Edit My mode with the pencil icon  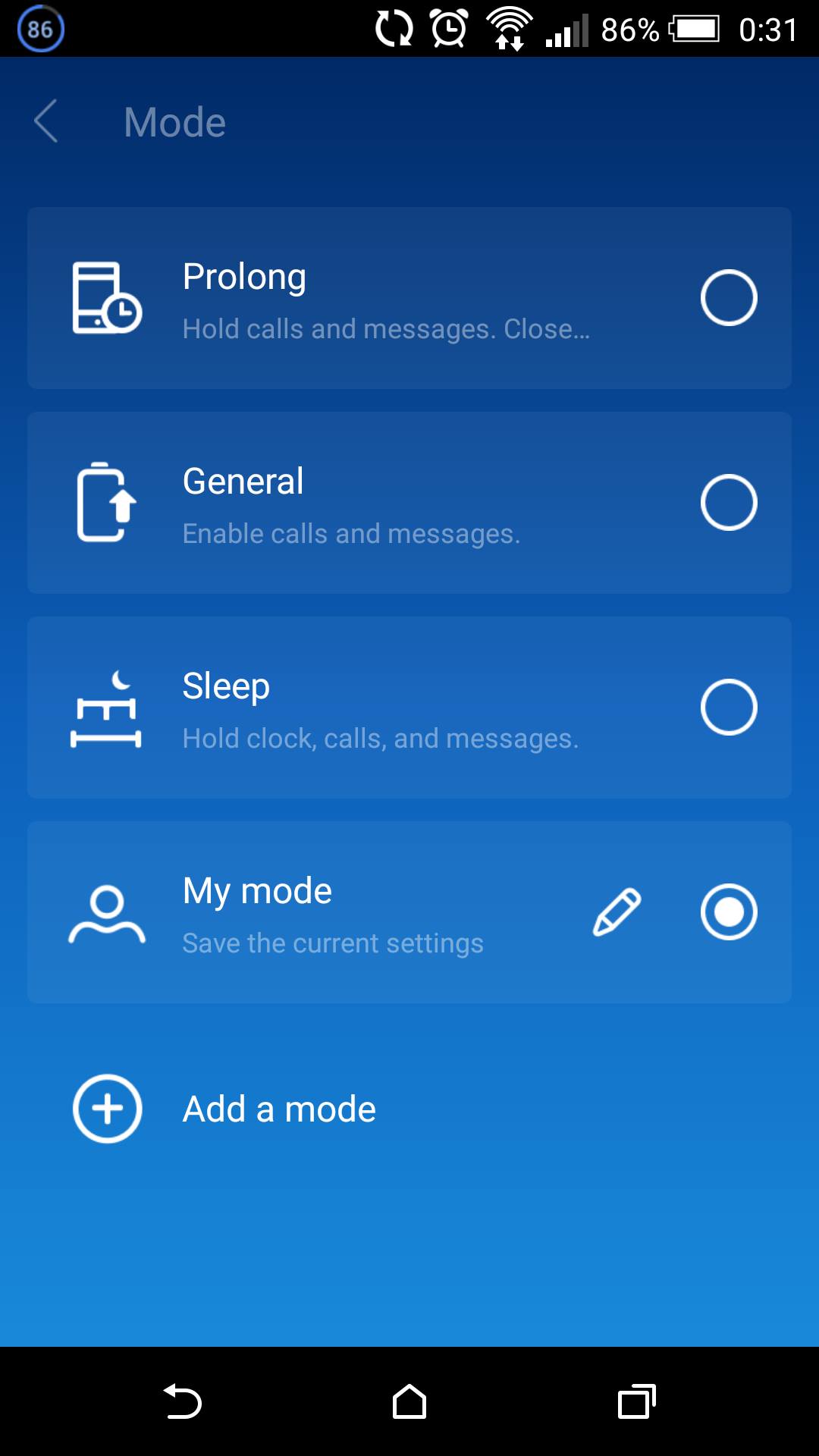click(617, 912)
